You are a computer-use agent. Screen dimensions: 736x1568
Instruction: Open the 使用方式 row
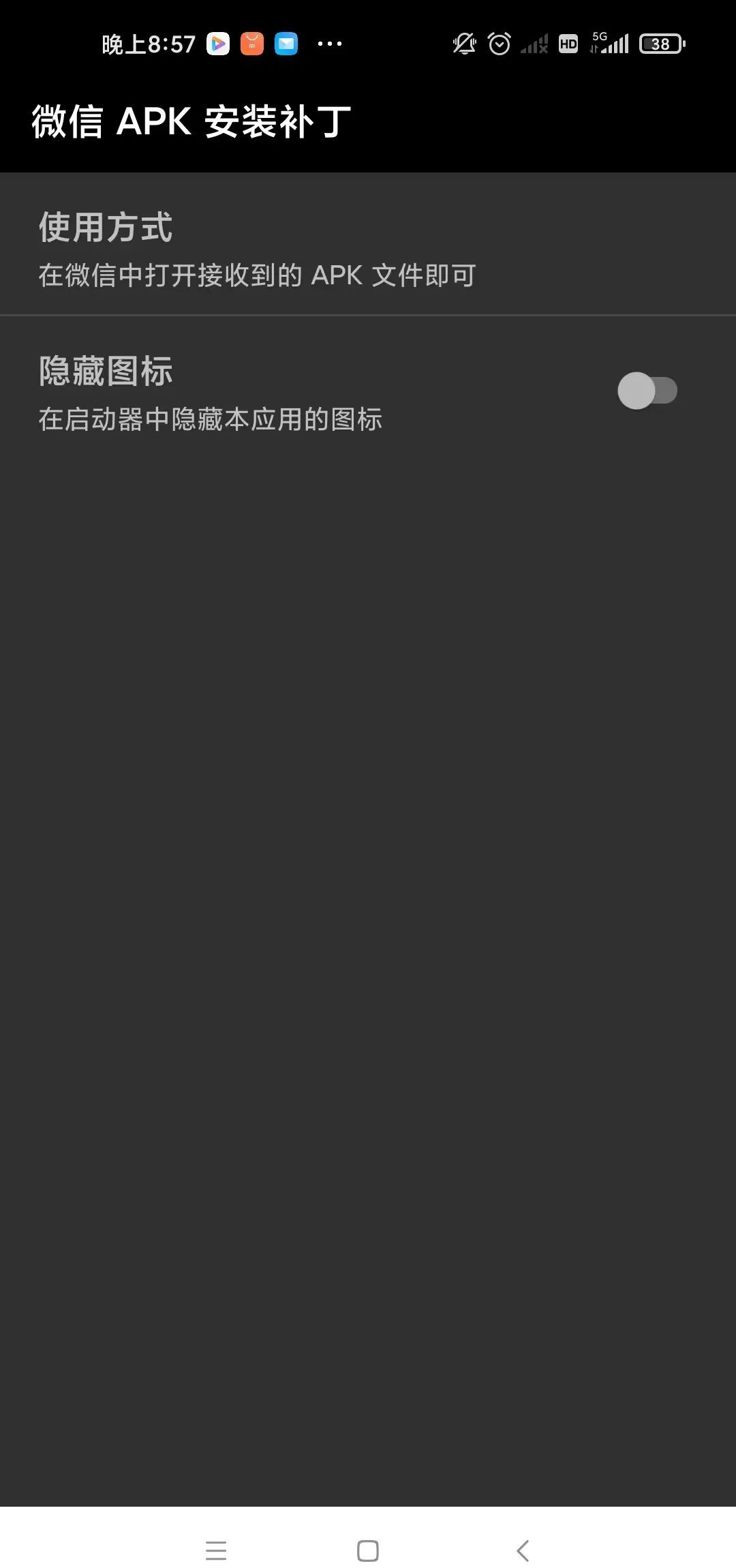click(368, 244)
